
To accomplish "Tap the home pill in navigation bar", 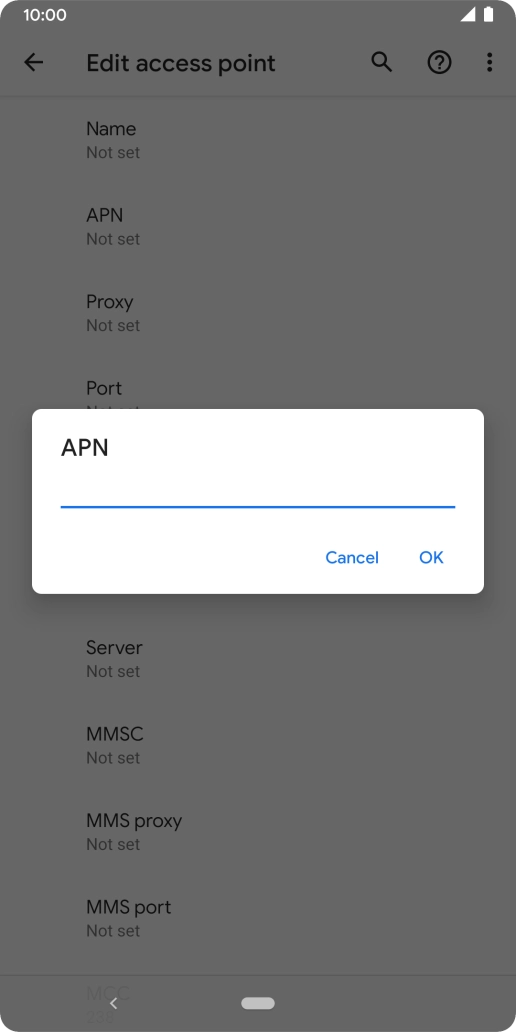I will (258, 1003).
